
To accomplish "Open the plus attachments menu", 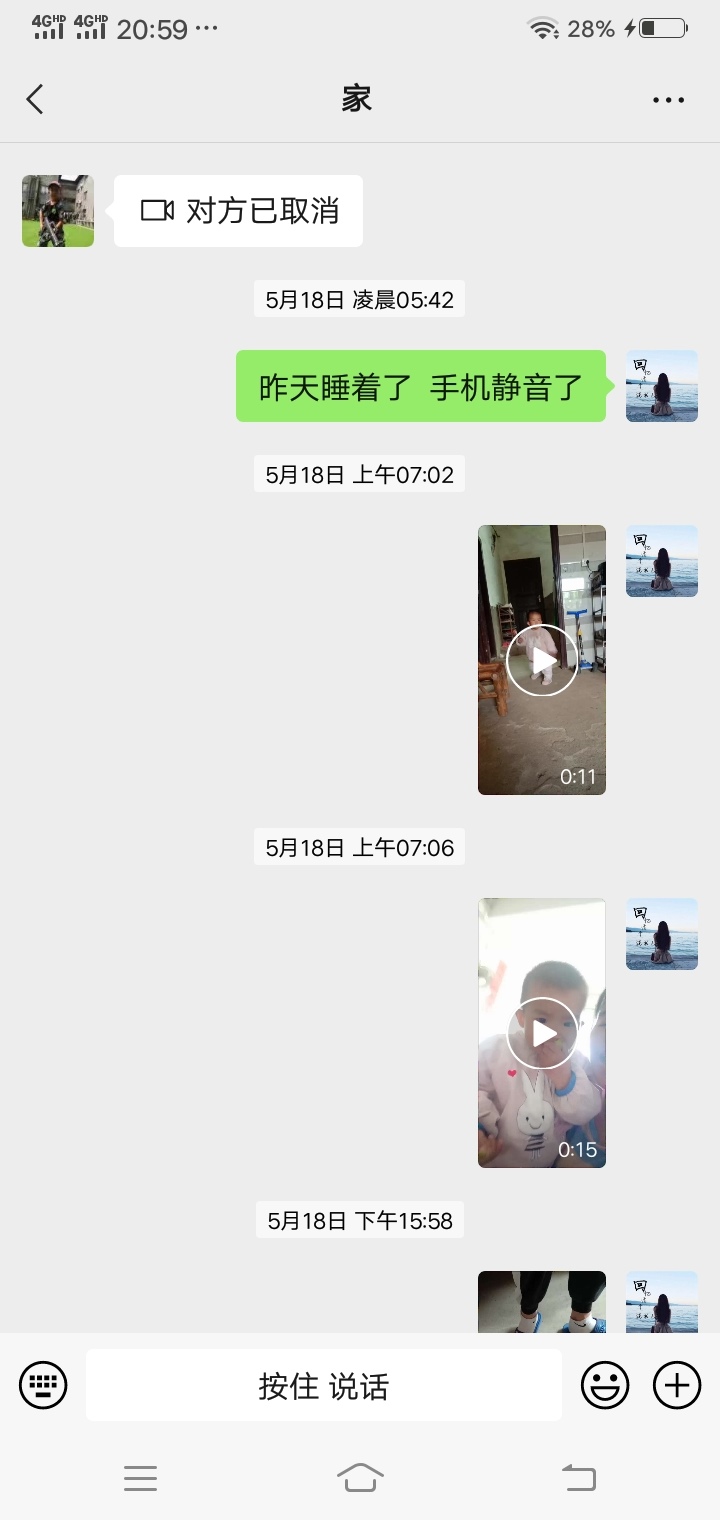I will (677, 1385).
